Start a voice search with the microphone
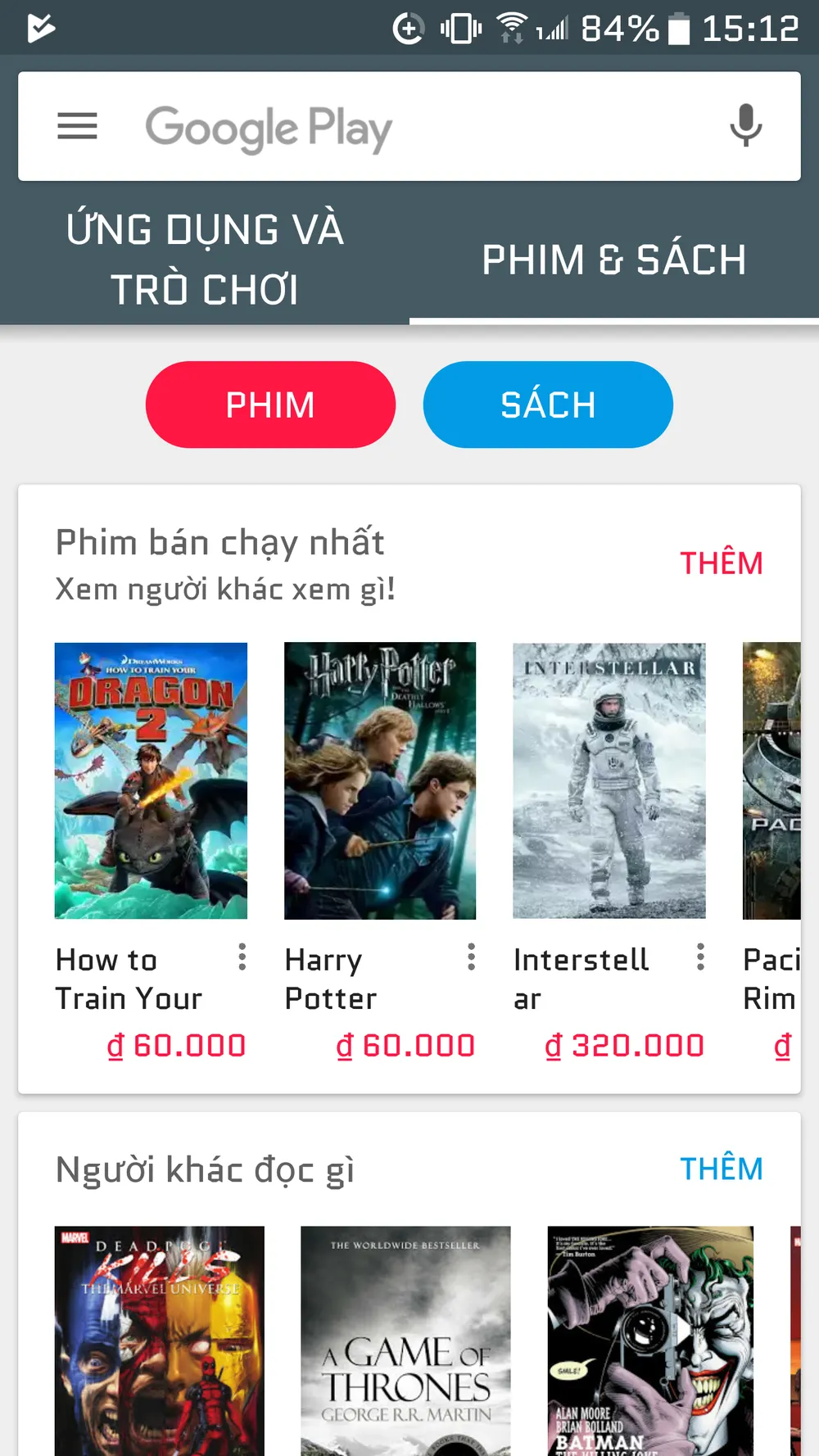 point(745,125)
